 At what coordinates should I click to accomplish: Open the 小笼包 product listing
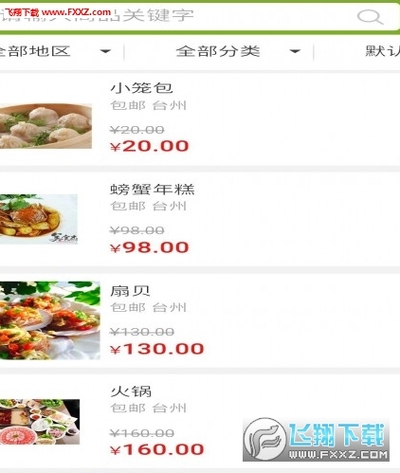200,119
